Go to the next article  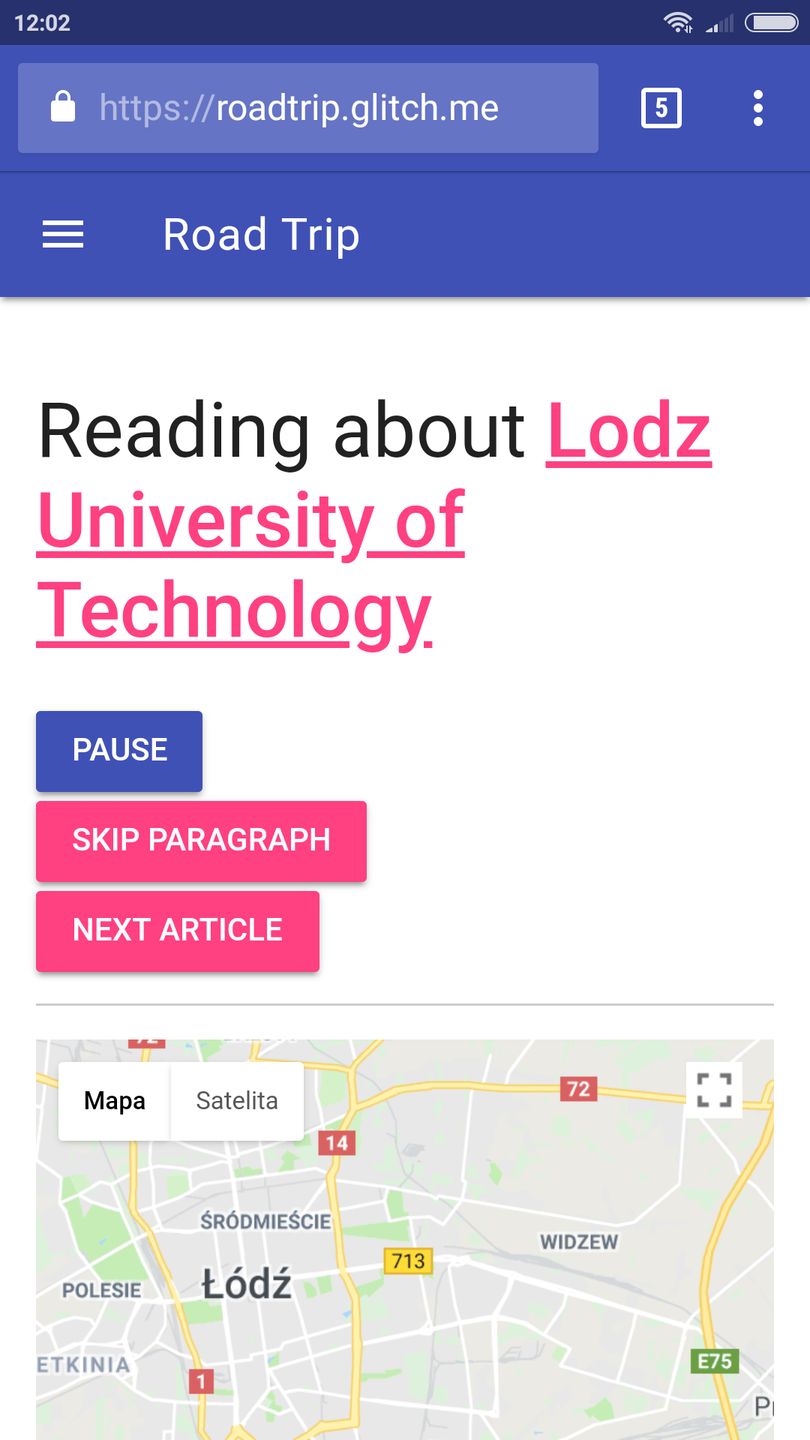(x=177, y=931)
